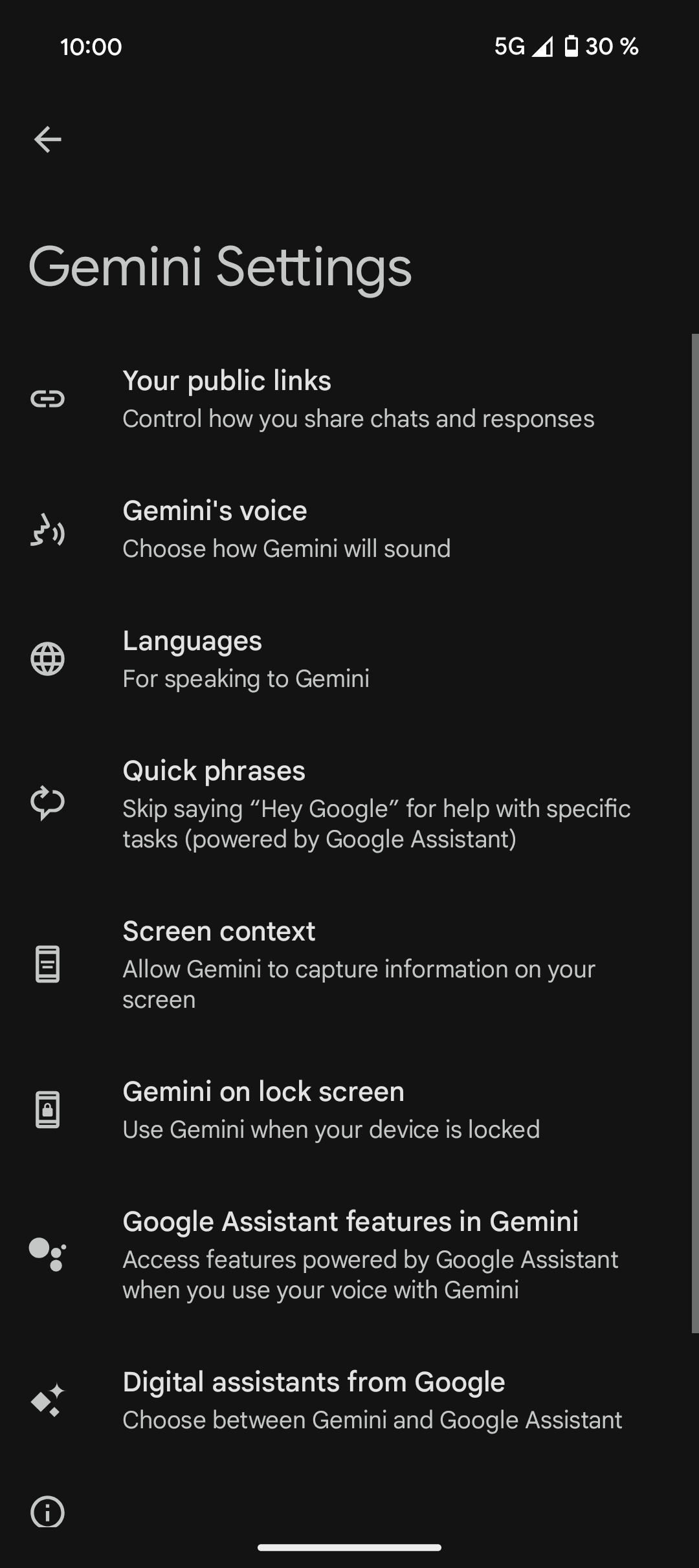Open Screen context setting

click(349, 964)
